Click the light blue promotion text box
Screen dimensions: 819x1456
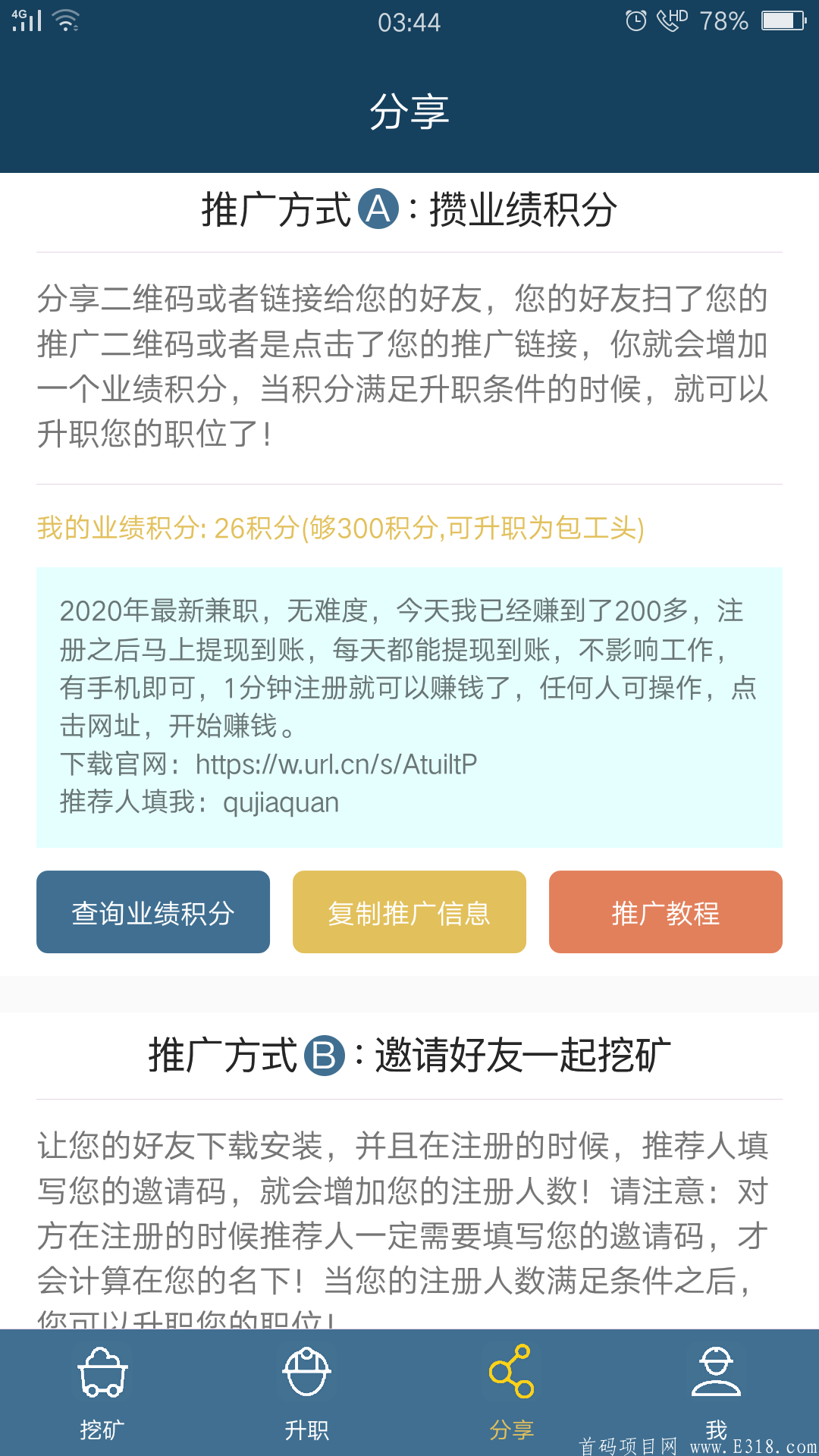tap(409, 705)
